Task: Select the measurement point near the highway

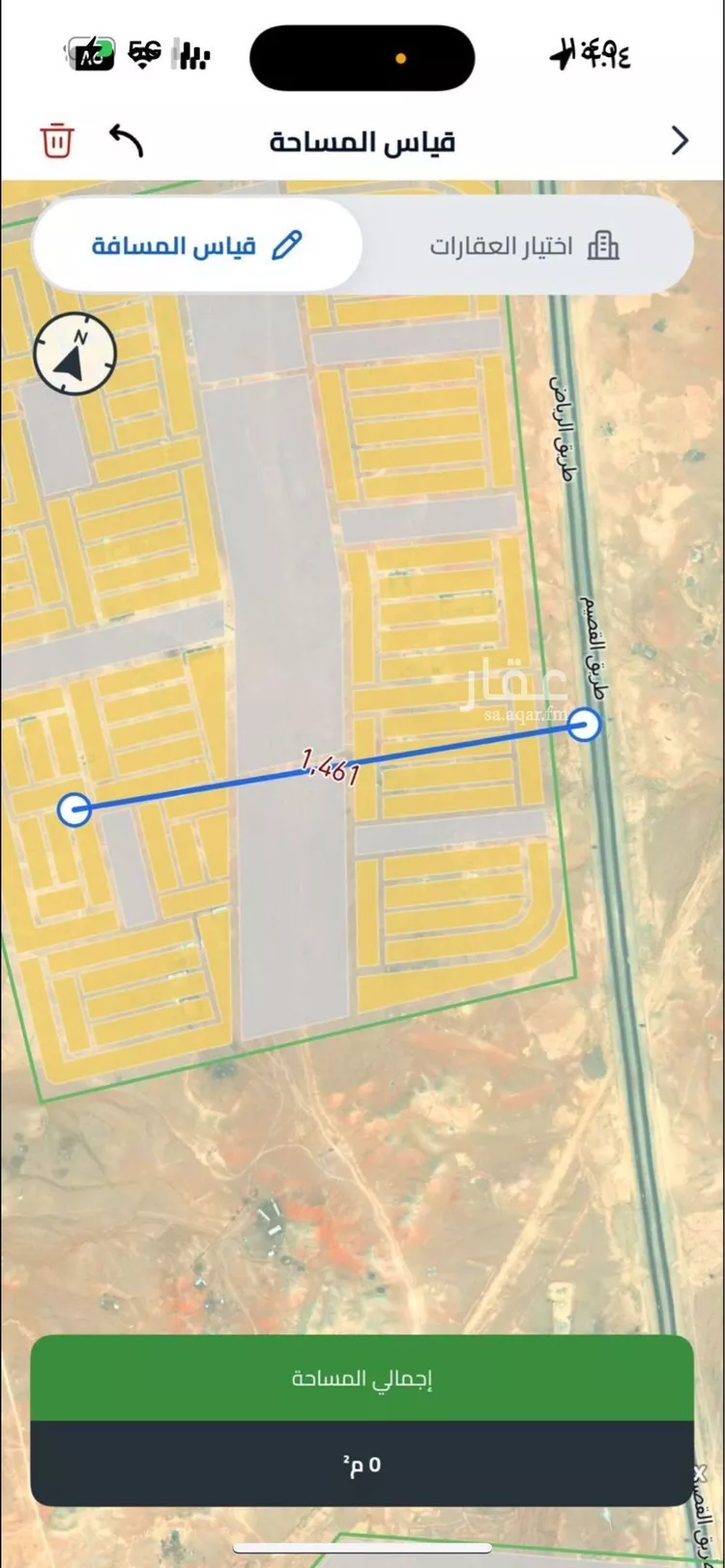Action: [x=583, y=724]
